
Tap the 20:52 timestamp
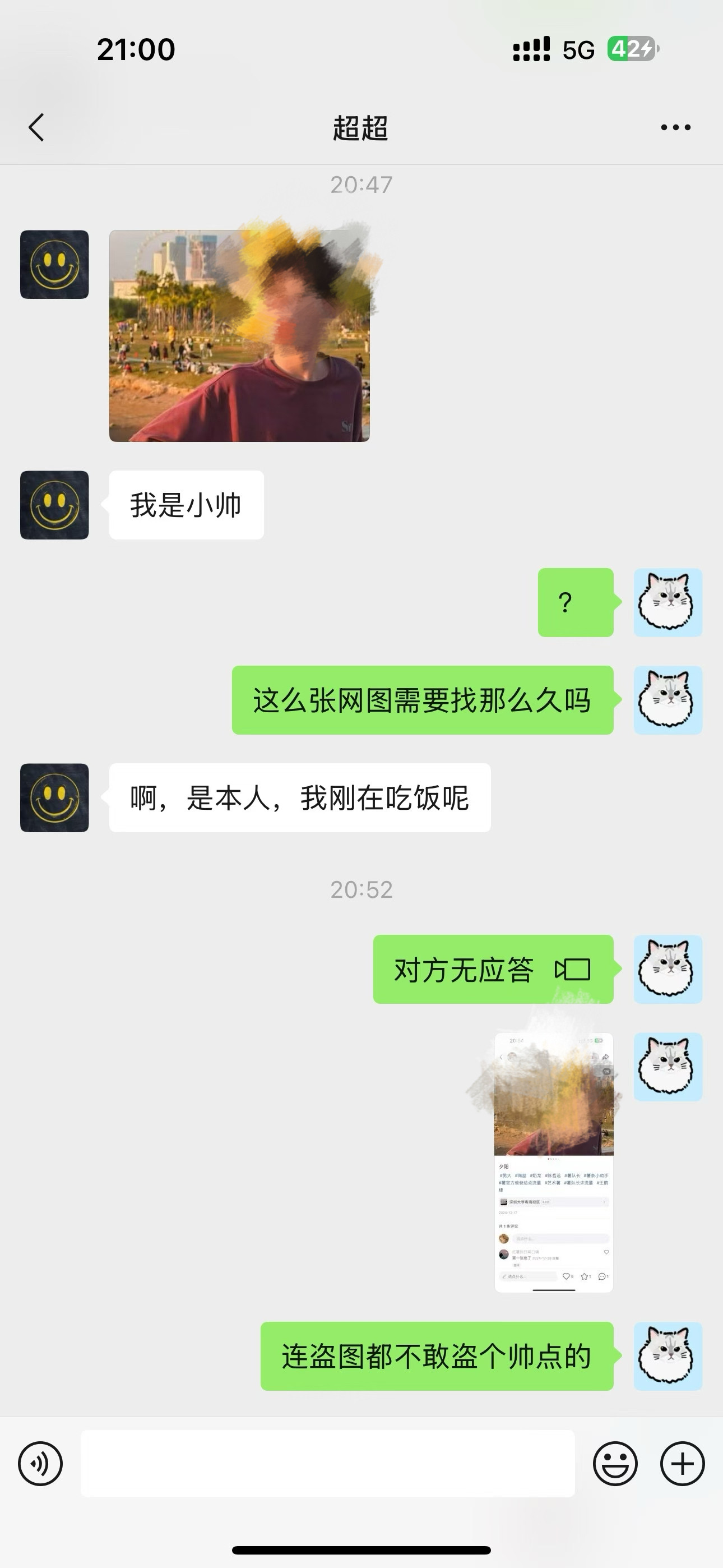361,889
